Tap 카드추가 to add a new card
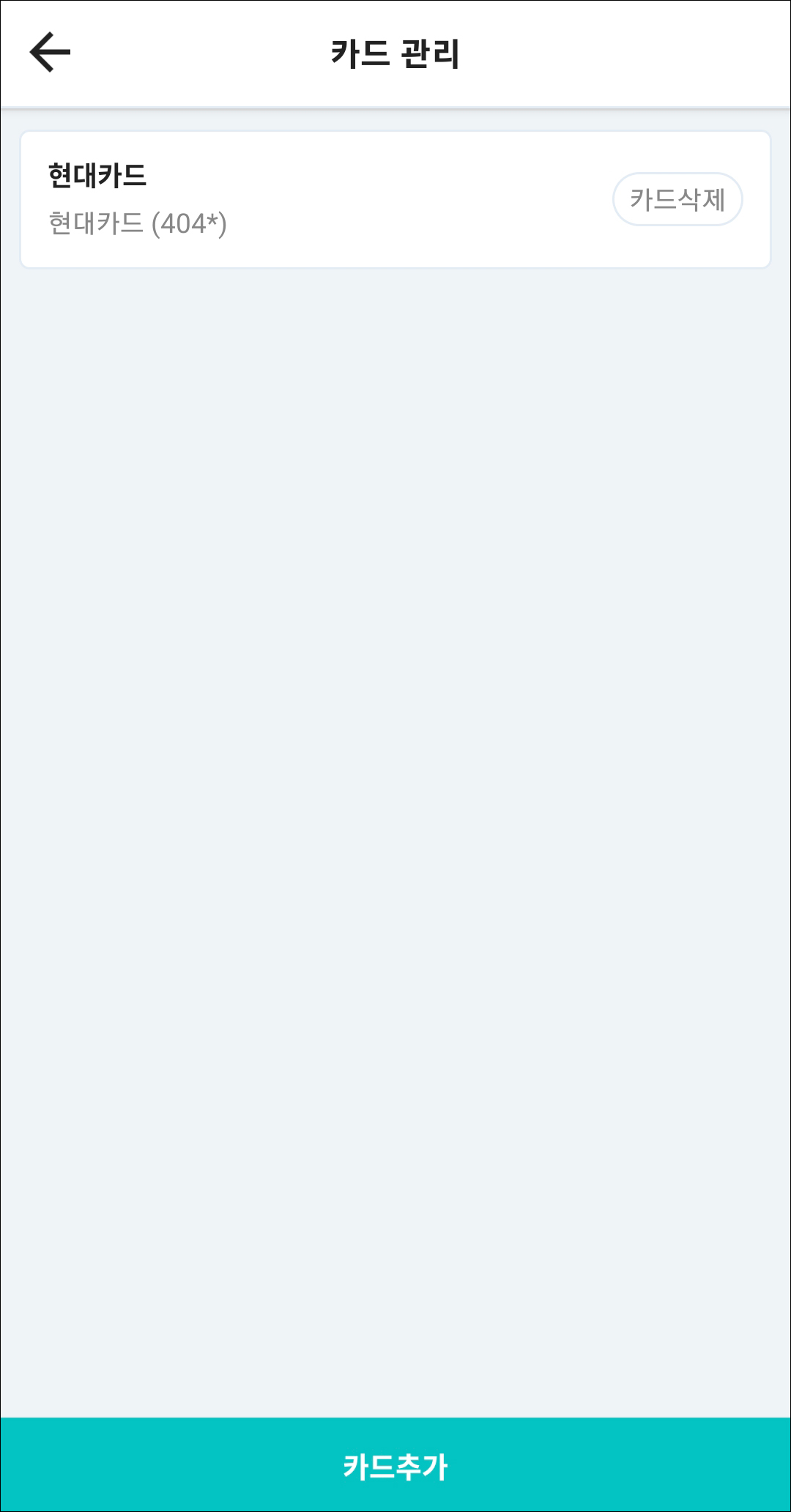The width and height of the screenshot is (791, 1512). pyautogui.click(x=395, y=1466)
